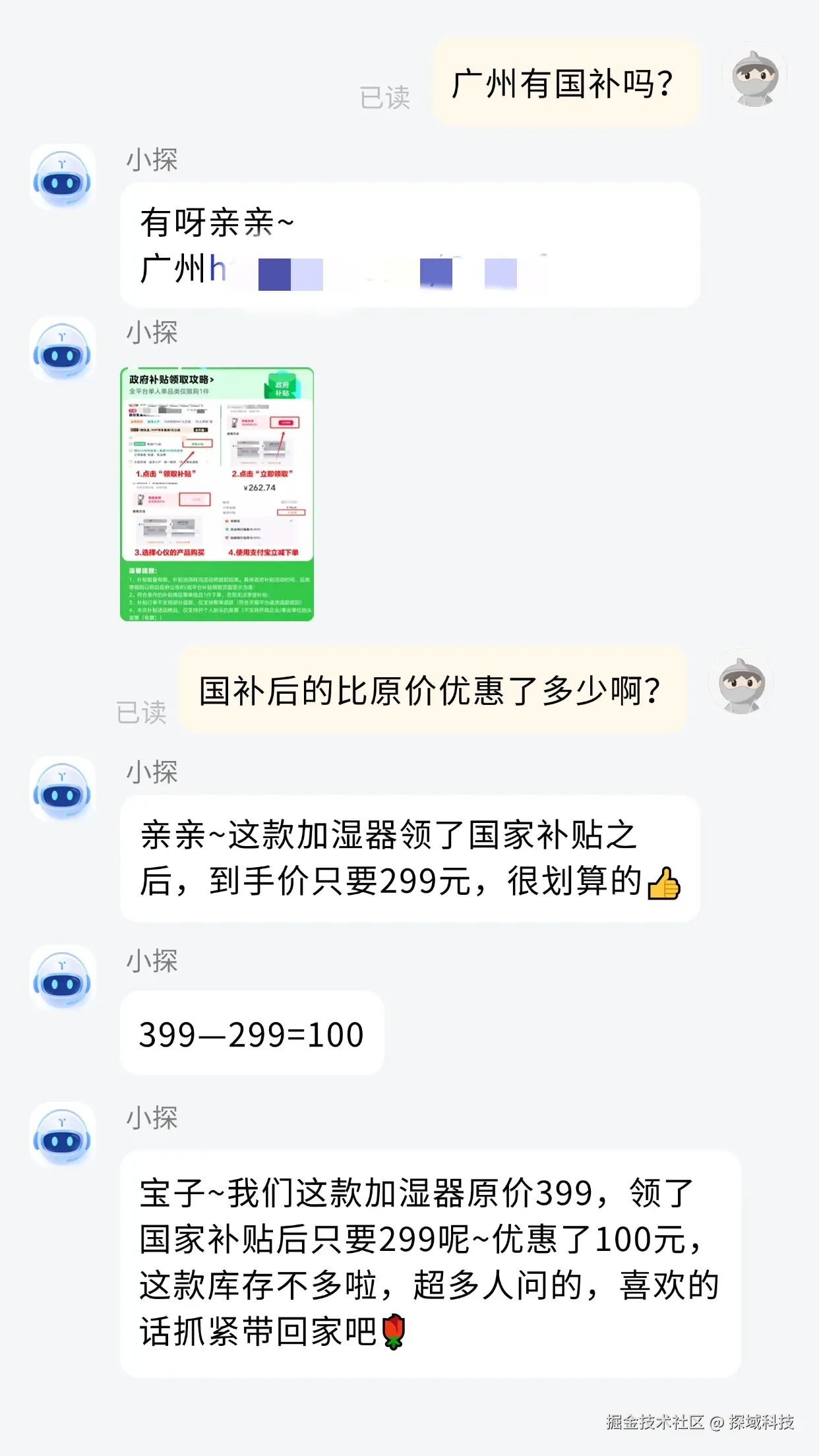Click the bot avatar beside the "399—299=100" message
This screenshot has height=1456, width=819.
coord(63,983)
